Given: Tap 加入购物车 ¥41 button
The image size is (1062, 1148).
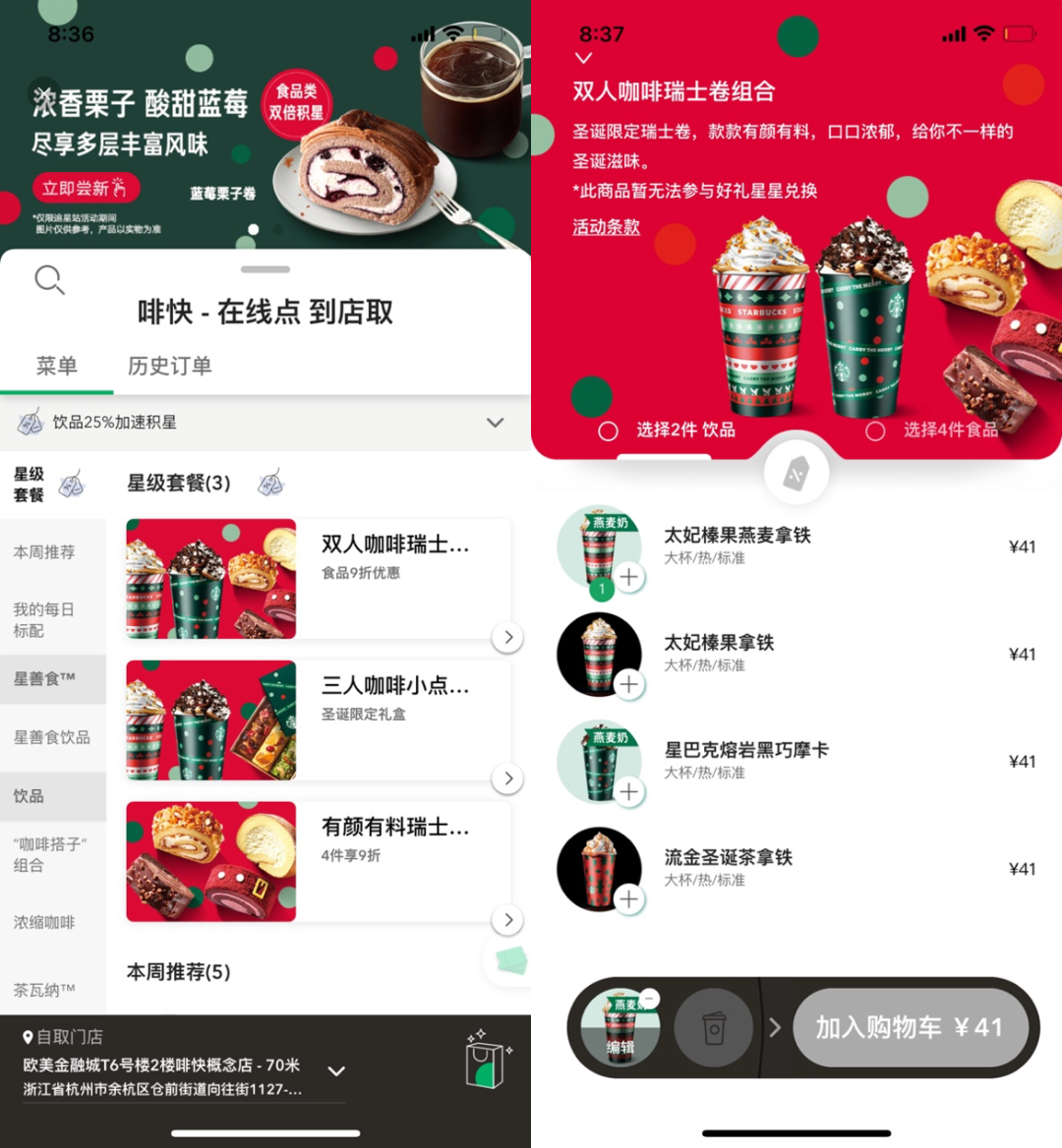Looking at the screenshot, I should pos(910,1027).
